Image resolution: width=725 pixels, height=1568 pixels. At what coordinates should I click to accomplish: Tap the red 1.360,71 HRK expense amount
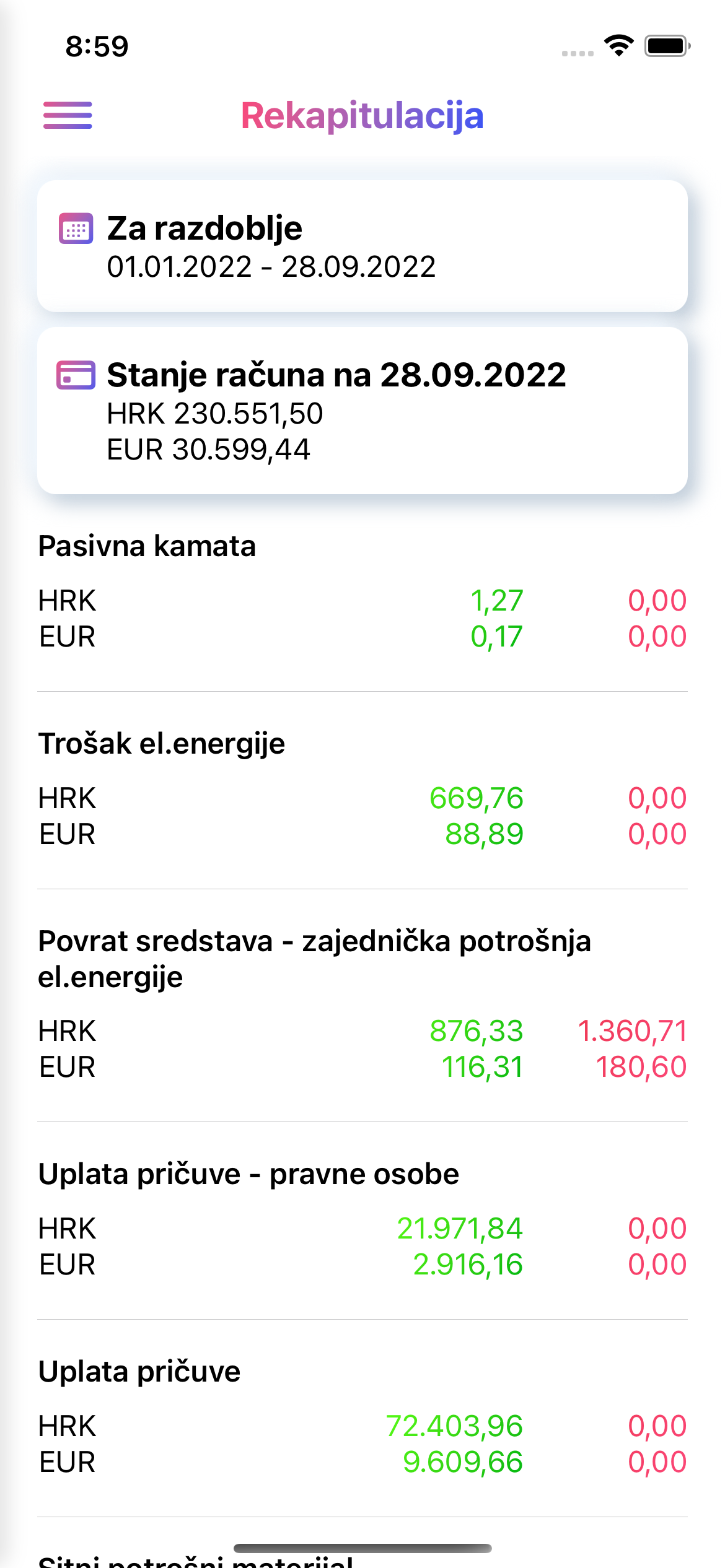coord(631,1031)
